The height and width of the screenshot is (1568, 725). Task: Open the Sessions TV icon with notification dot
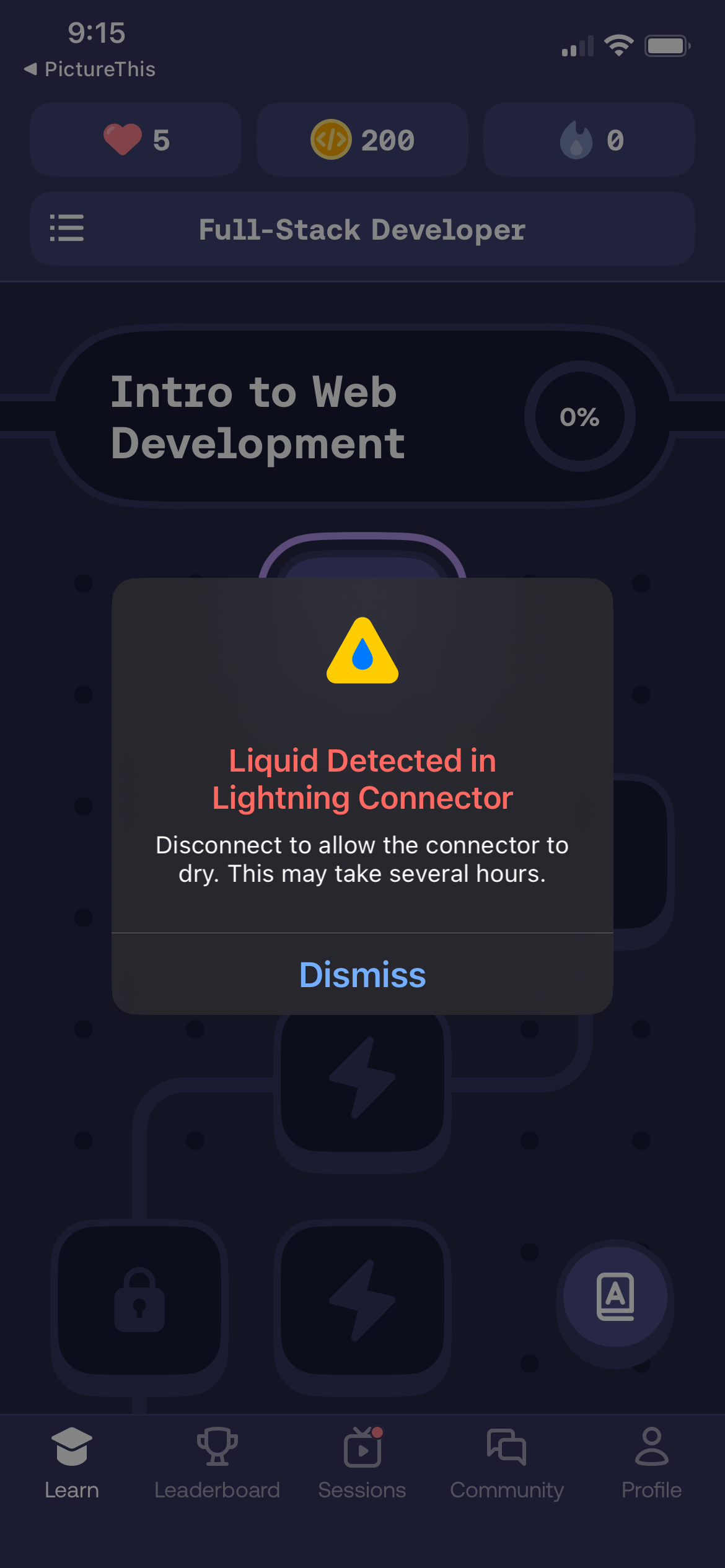point(362,1449)
